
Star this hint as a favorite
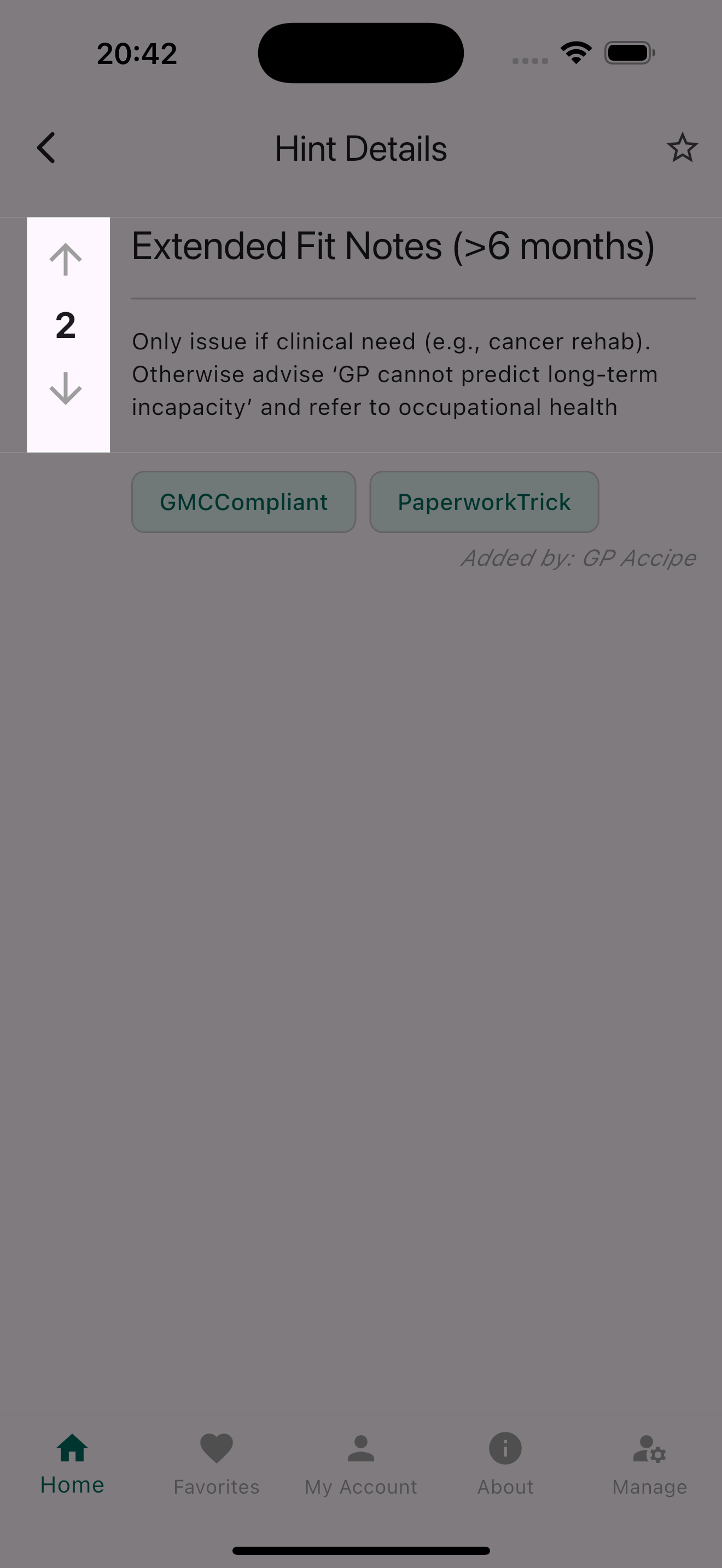(681, 148)
